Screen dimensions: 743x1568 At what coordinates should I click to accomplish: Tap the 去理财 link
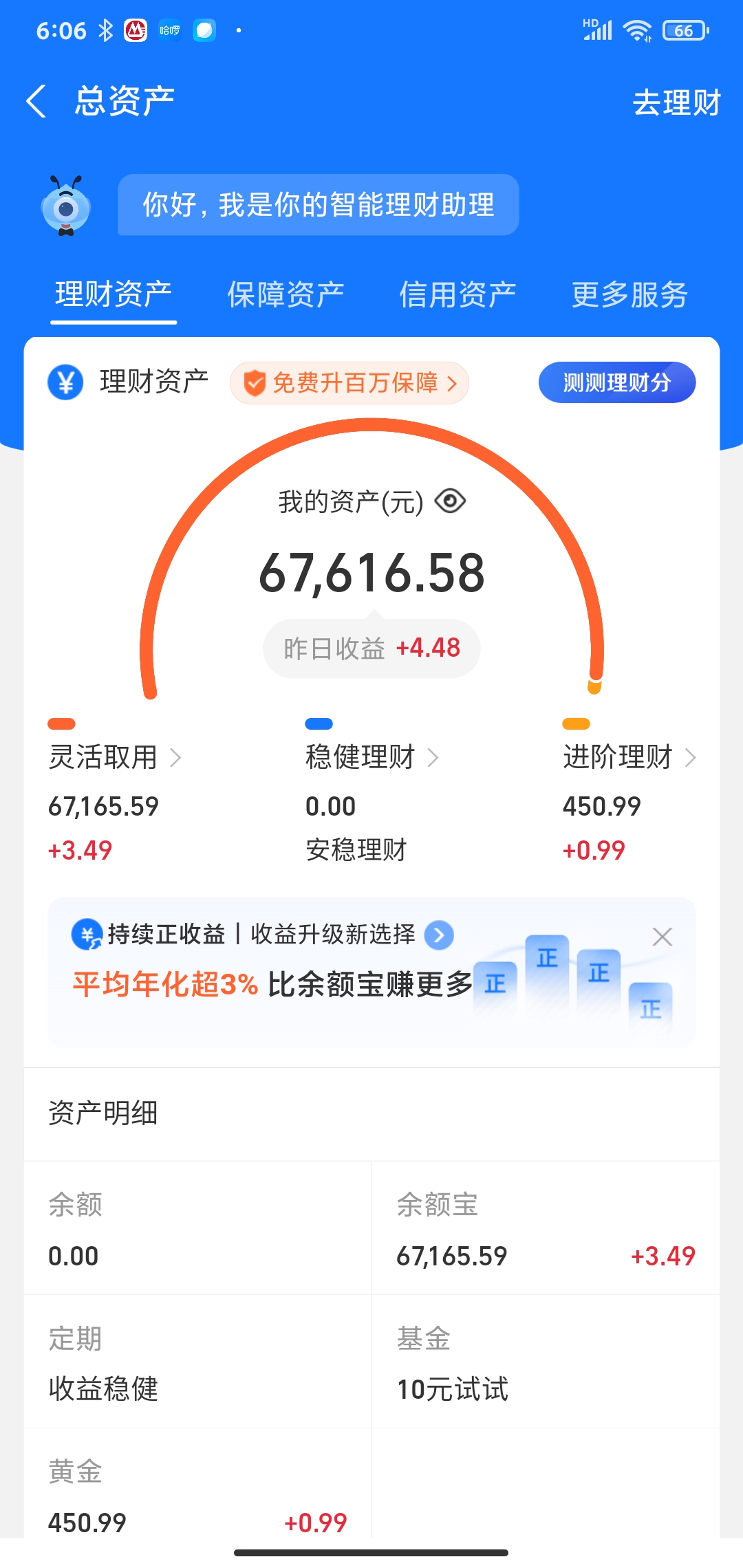point(676,102)
